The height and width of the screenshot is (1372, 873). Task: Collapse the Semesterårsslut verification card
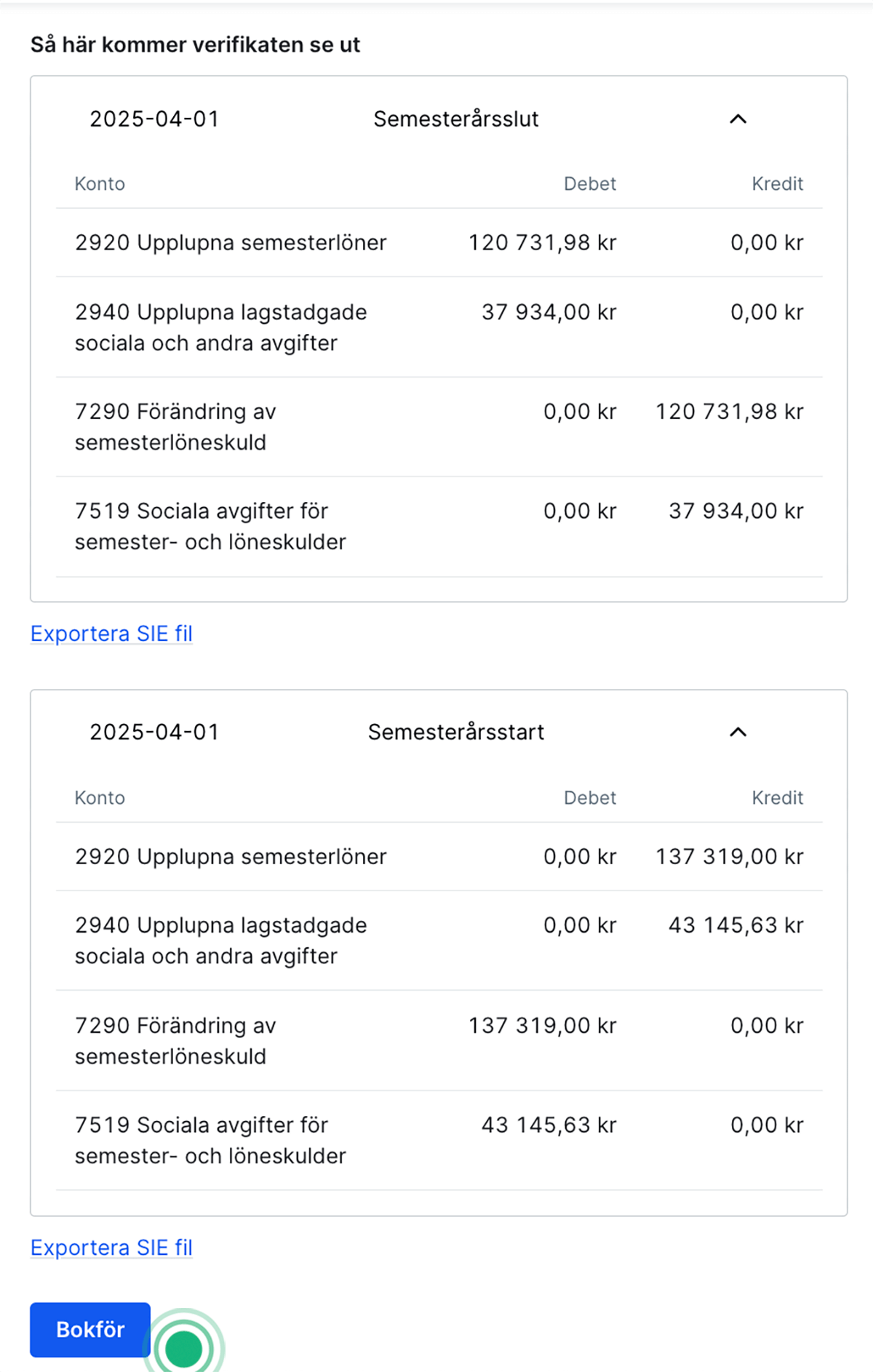(738, 119)
